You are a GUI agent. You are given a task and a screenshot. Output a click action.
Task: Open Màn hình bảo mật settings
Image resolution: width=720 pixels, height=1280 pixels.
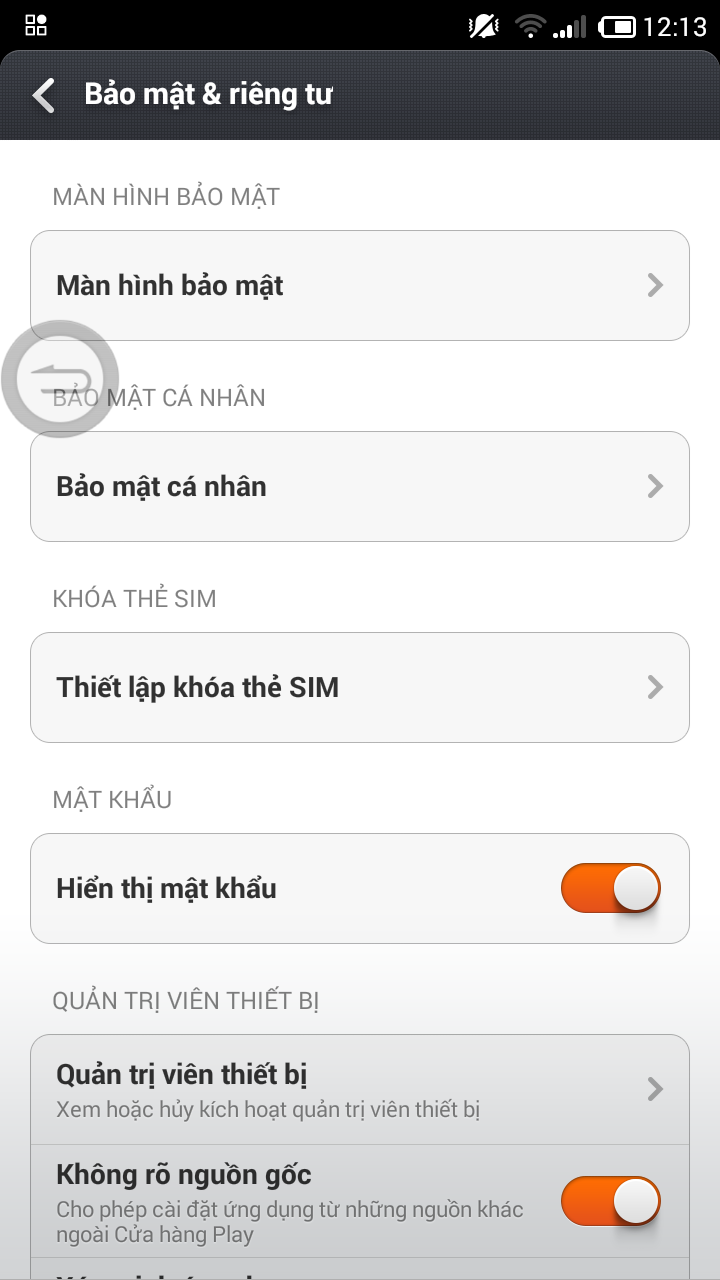[360, 286]
